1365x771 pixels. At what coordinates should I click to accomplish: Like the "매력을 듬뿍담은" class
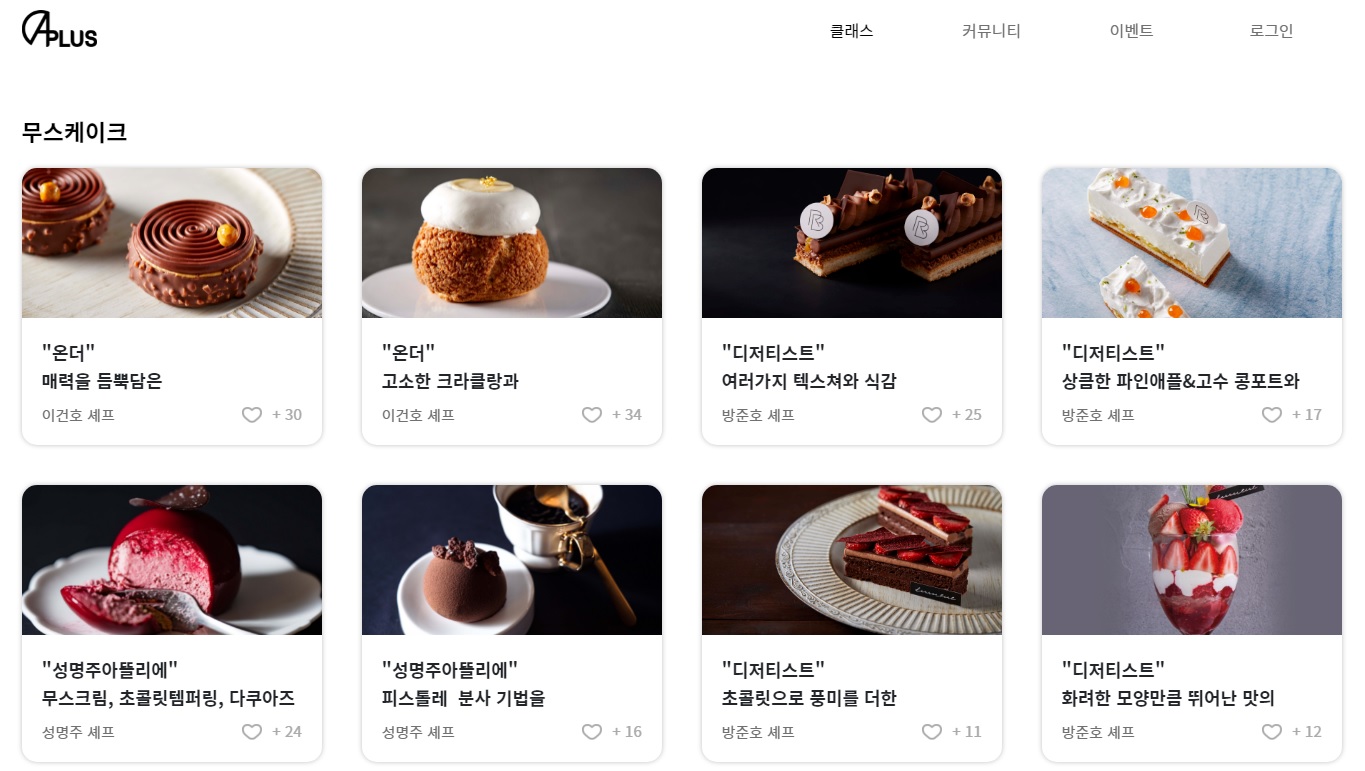tap(252, 415)
